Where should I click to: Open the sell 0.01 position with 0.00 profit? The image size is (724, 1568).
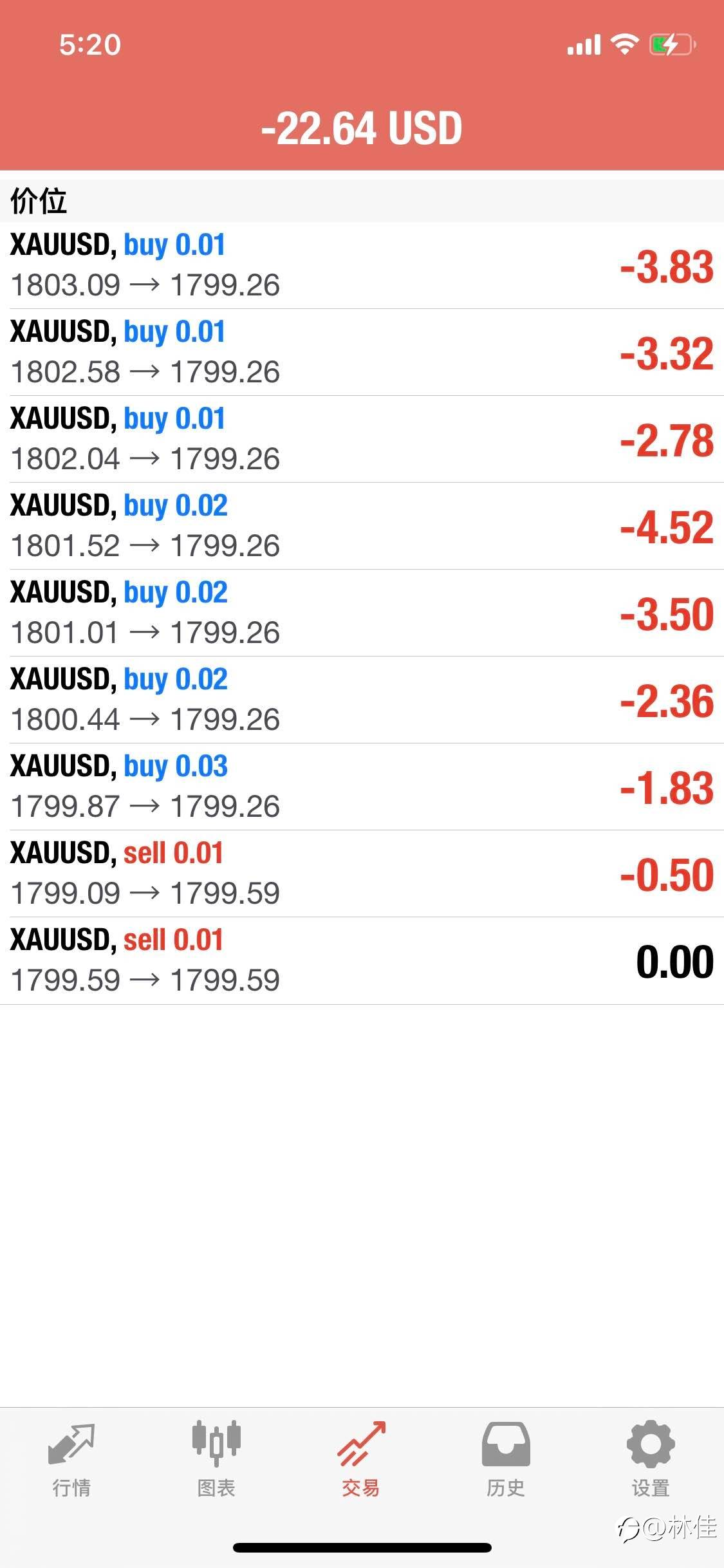pyautogui.click(x=362, y=960)
